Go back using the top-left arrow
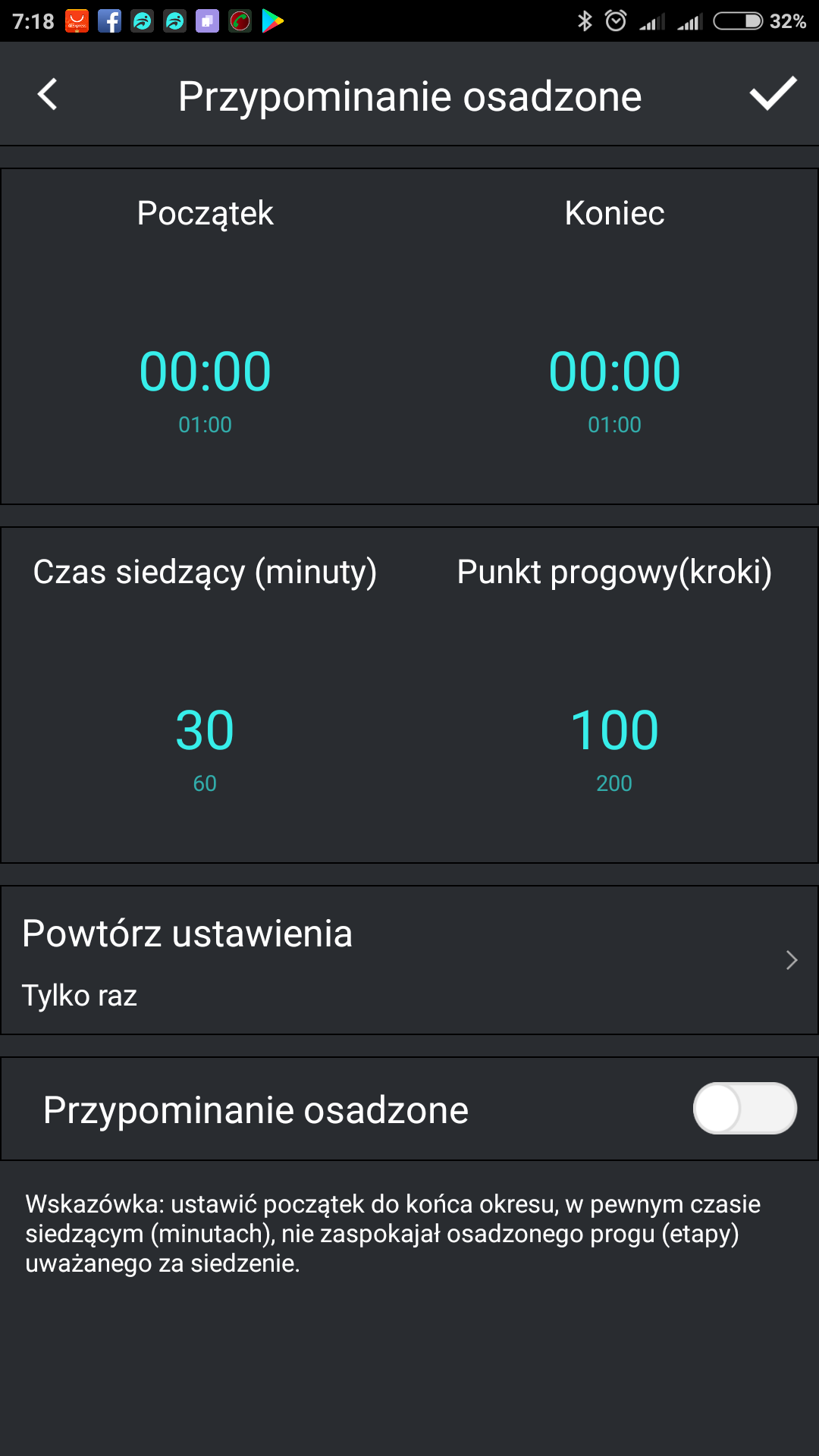This screenshot has width=819, height=1456. click(x=48, y=95)
